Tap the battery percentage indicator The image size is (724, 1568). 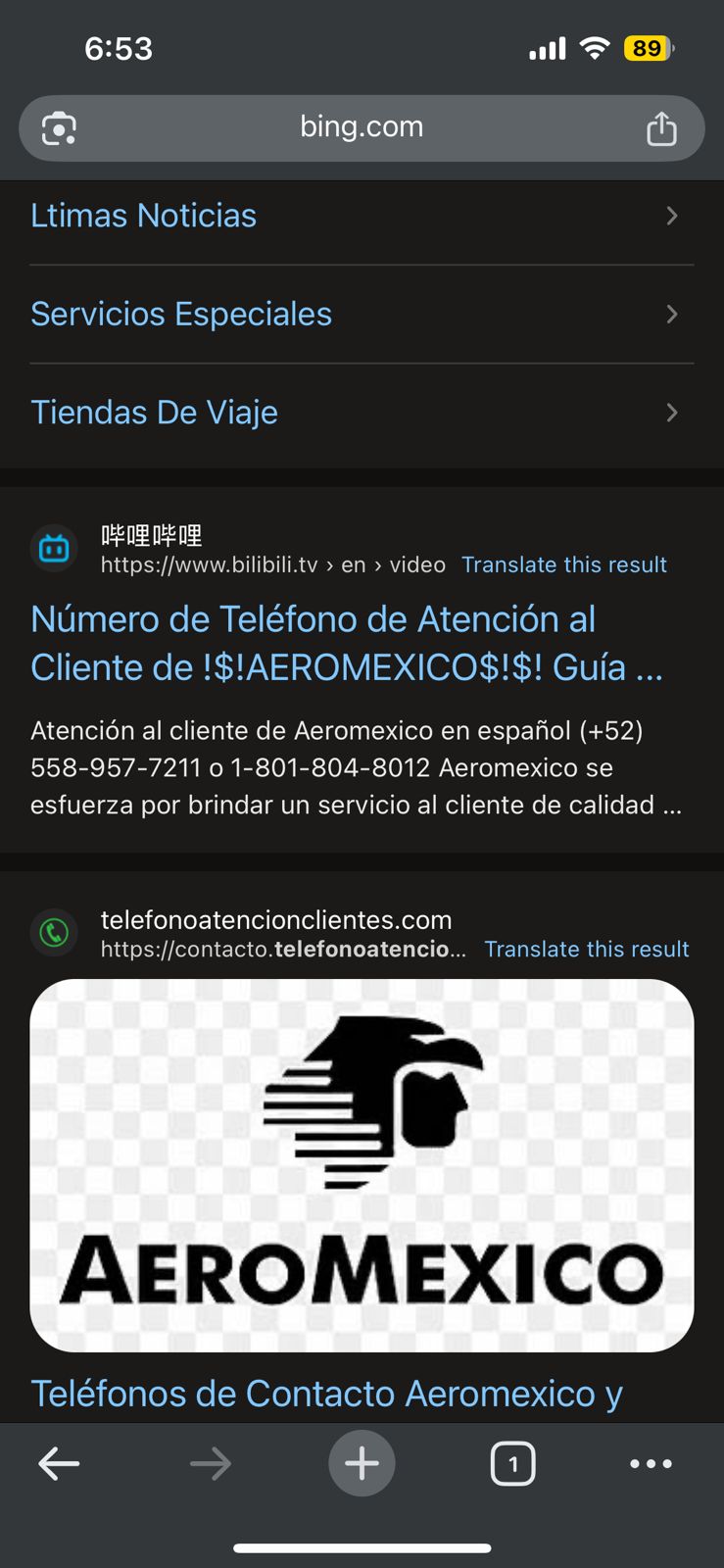(647, 47)
